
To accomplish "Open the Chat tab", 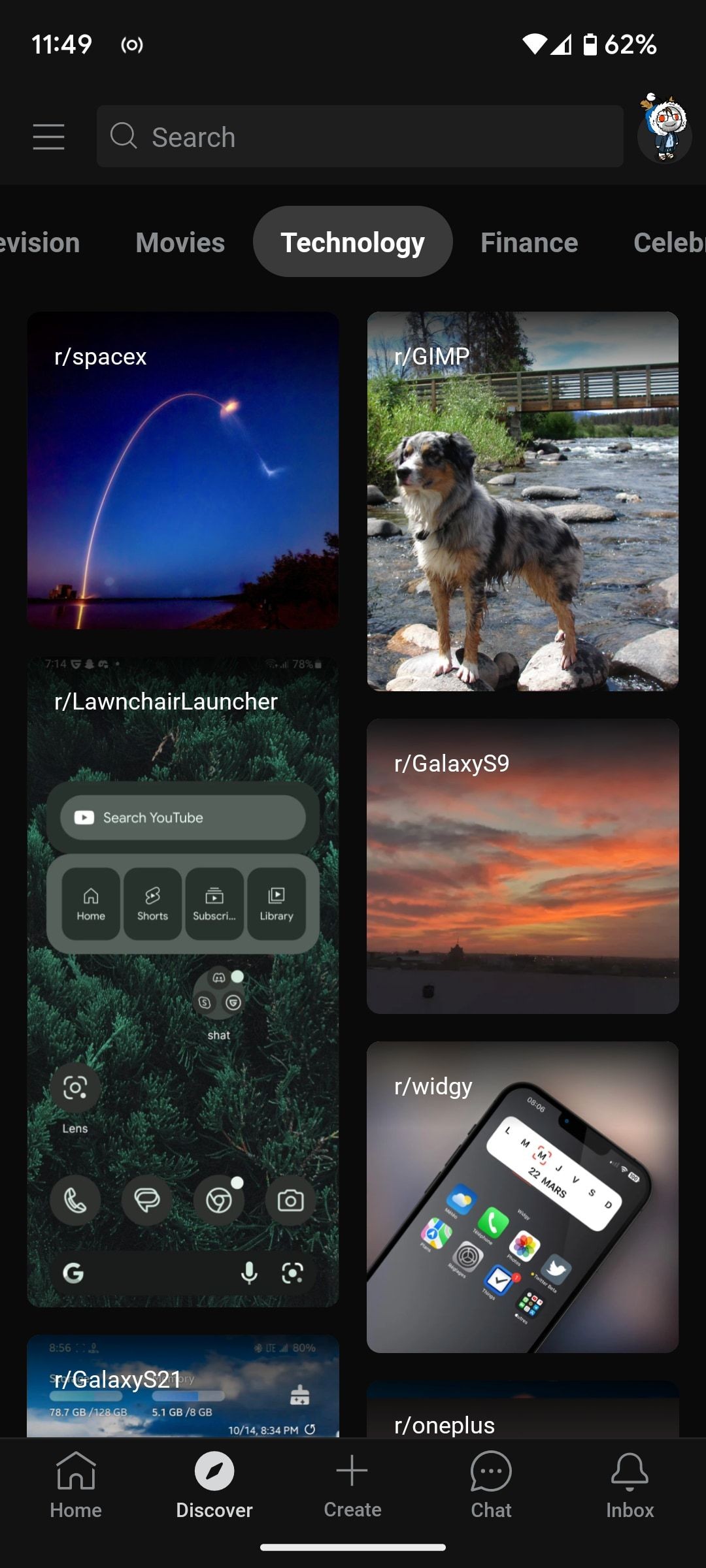I will tap(492, 1484).
